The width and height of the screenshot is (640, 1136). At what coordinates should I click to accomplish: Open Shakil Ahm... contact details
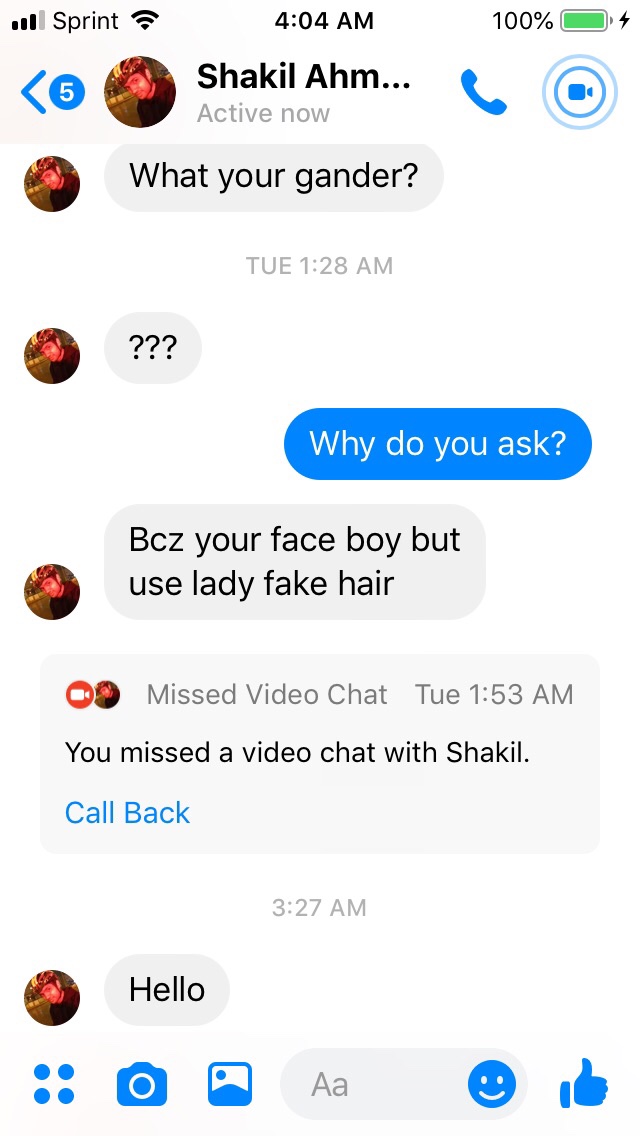pyautogui.click(x=303, y=92)
